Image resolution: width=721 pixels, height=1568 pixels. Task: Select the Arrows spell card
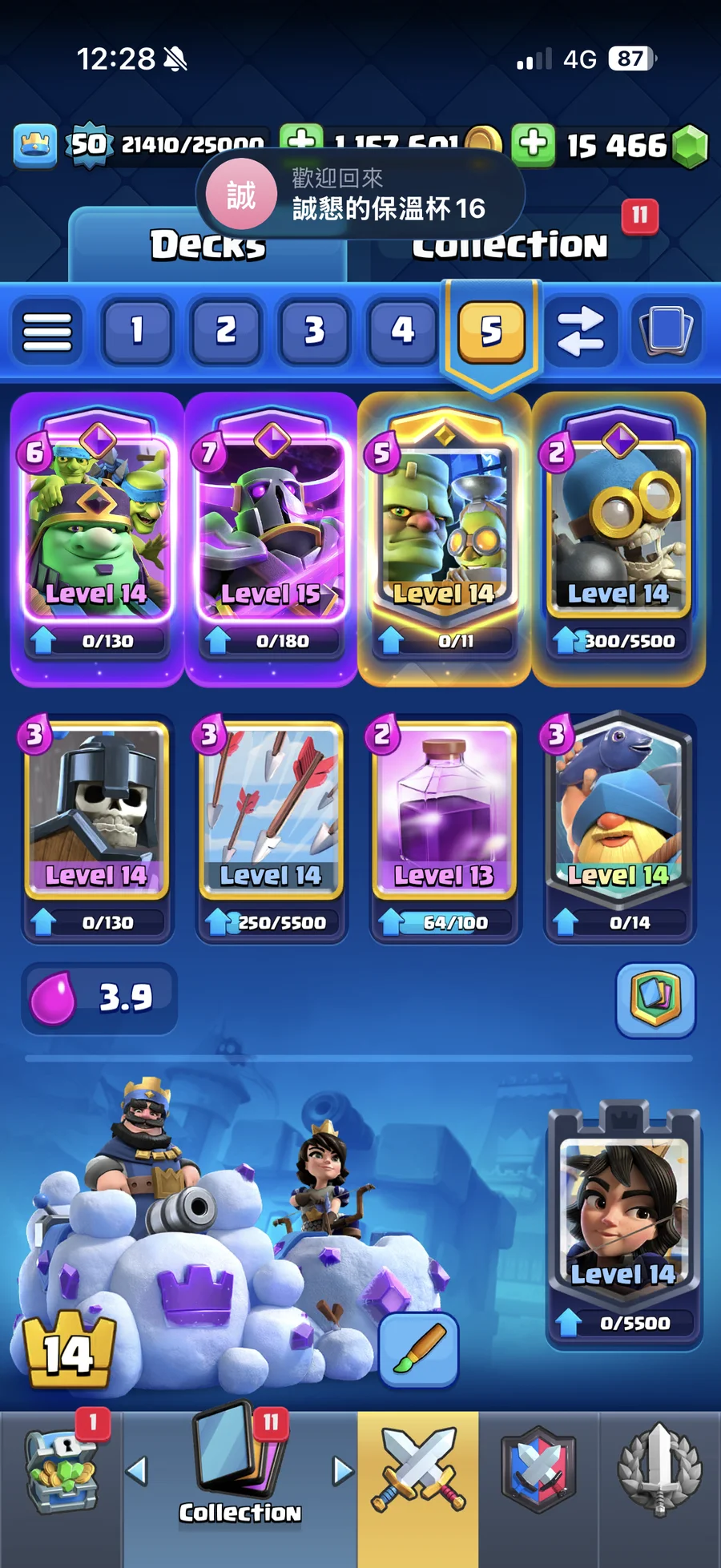[x=271, y=809]
